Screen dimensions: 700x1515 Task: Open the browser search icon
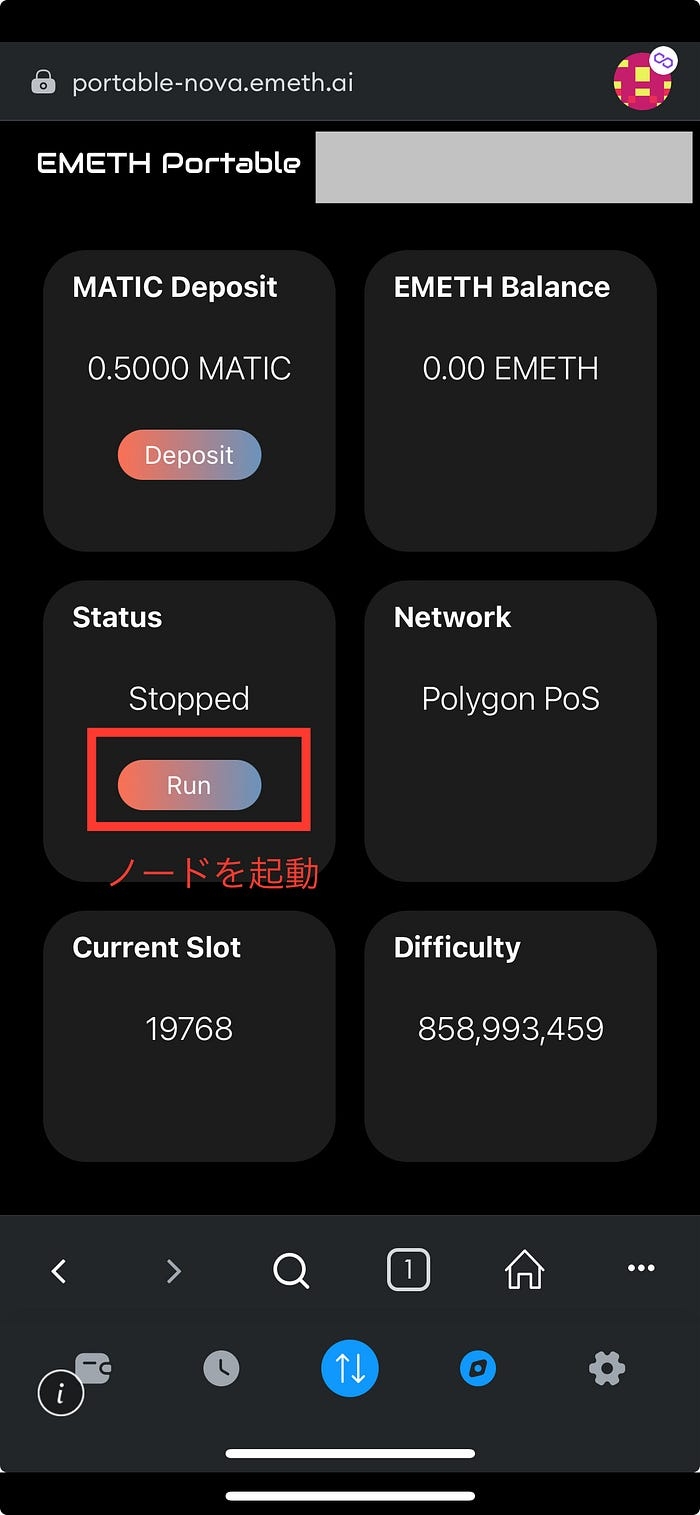tap(291, 1271)
